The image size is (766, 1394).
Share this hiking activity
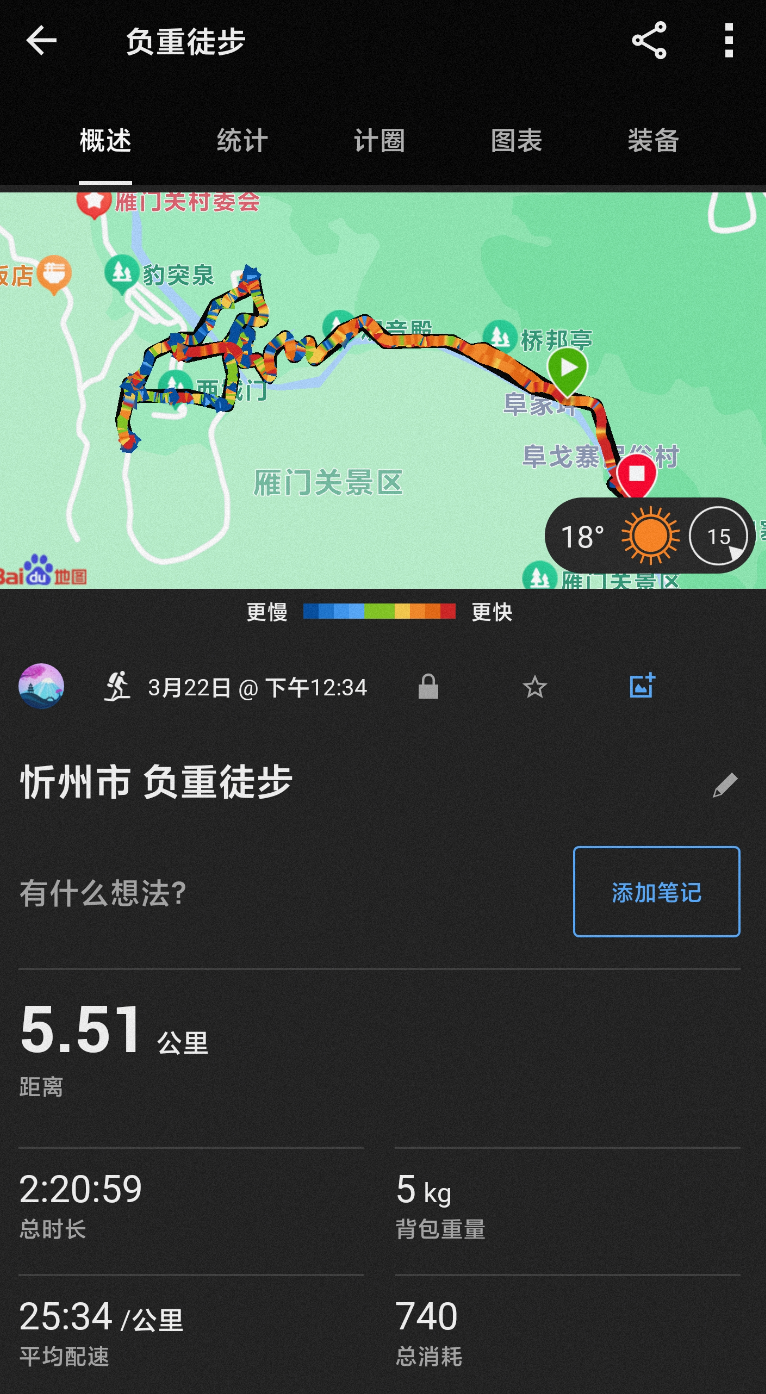pyautogui.click(x=649, y=41)
